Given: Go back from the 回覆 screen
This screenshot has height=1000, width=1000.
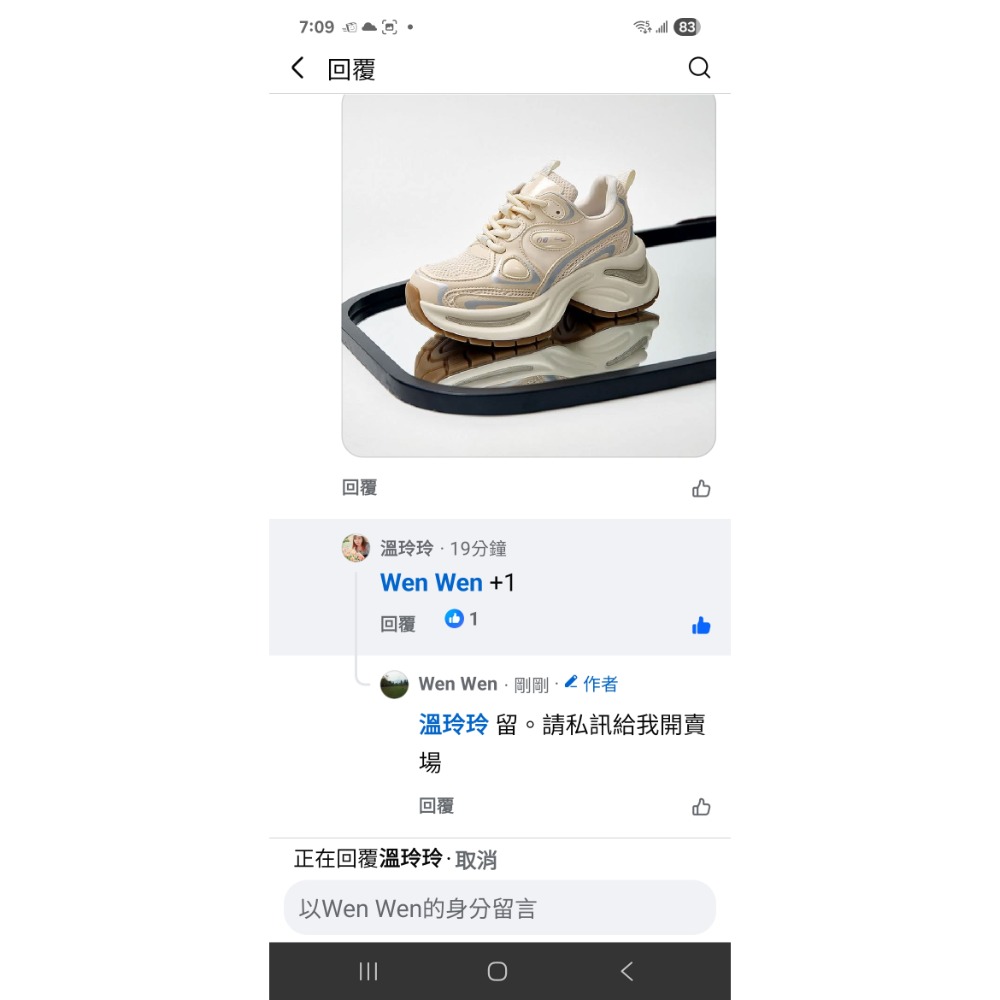Looking at the screenshot, I should 297,68.
